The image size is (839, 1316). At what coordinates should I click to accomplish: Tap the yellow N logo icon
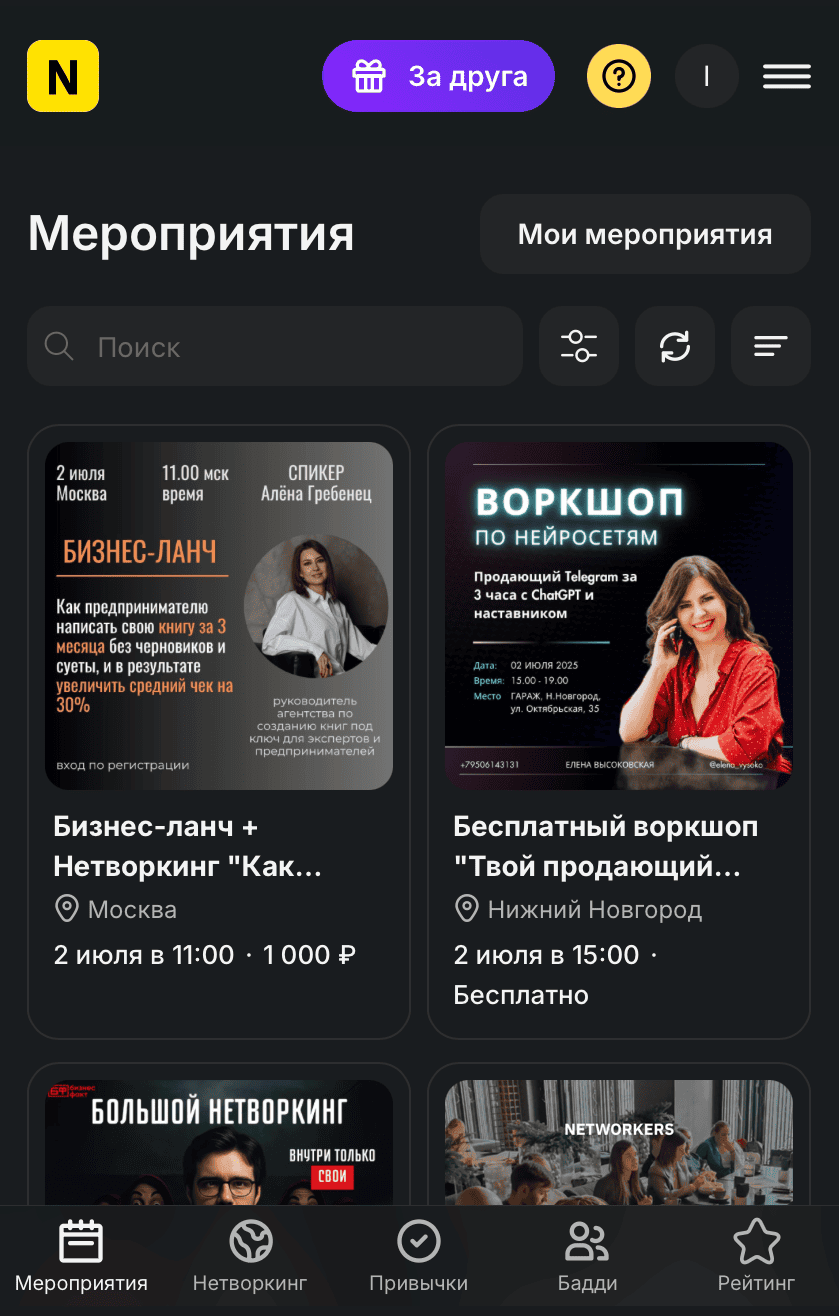coord(62,75)
